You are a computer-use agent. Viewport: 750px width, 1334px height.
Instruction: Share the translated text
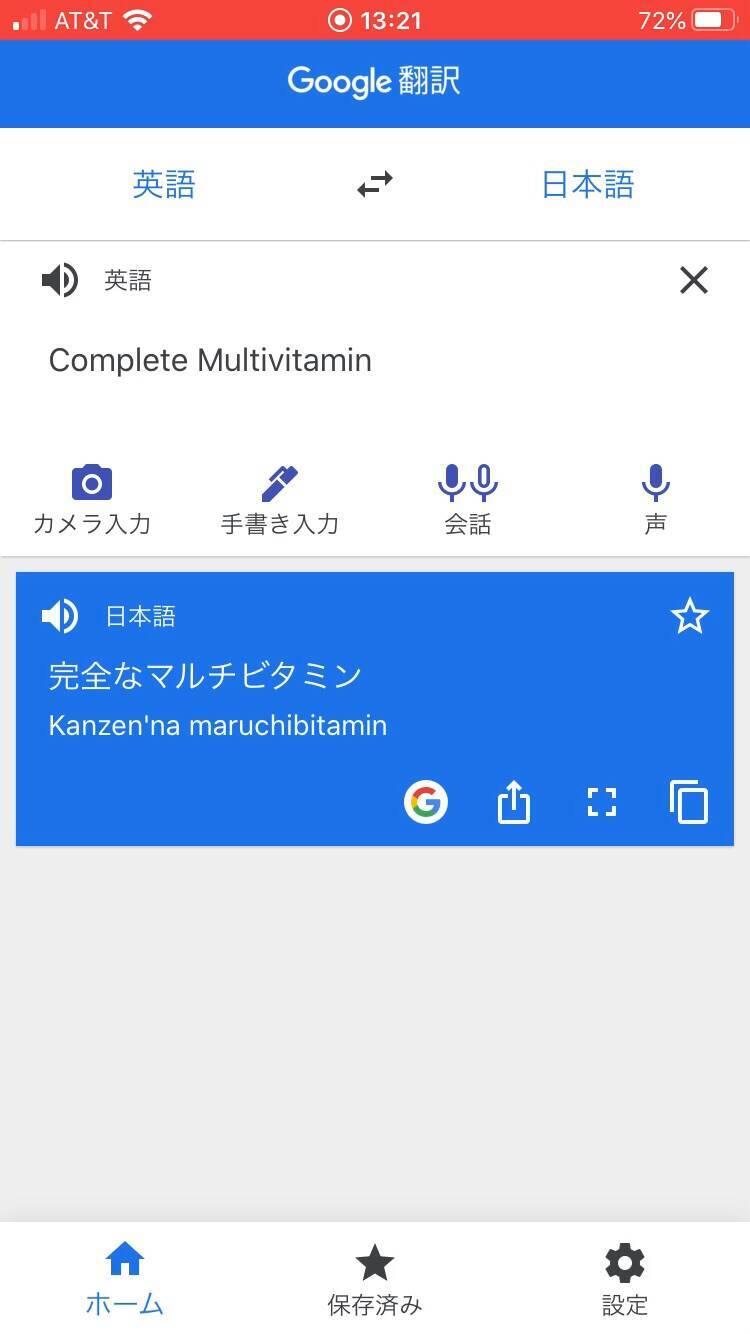click(513, 802)
